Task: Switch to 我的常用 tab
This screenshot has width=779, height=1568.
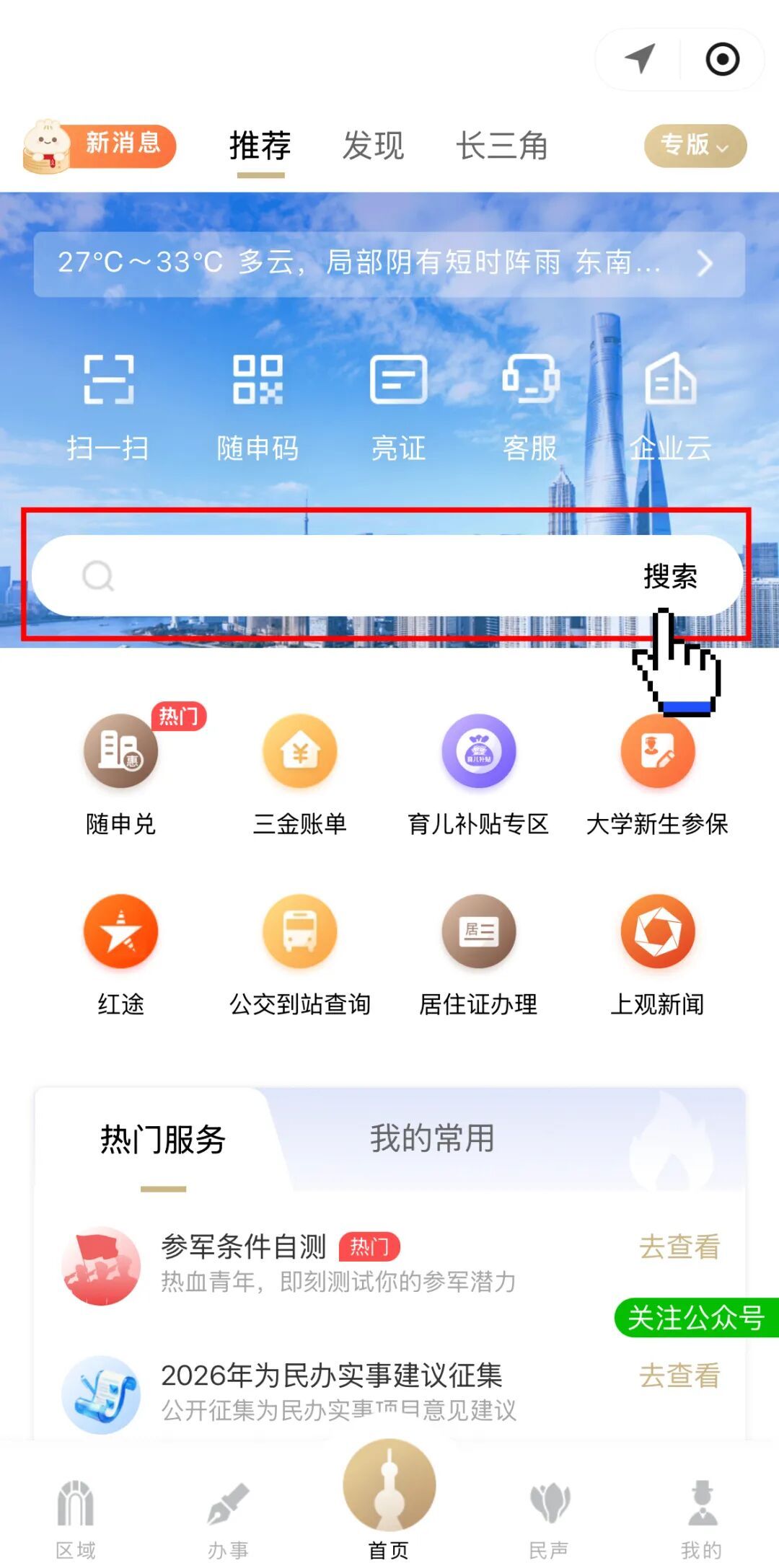Action: pyautogui.click(x=433, y=1138)
